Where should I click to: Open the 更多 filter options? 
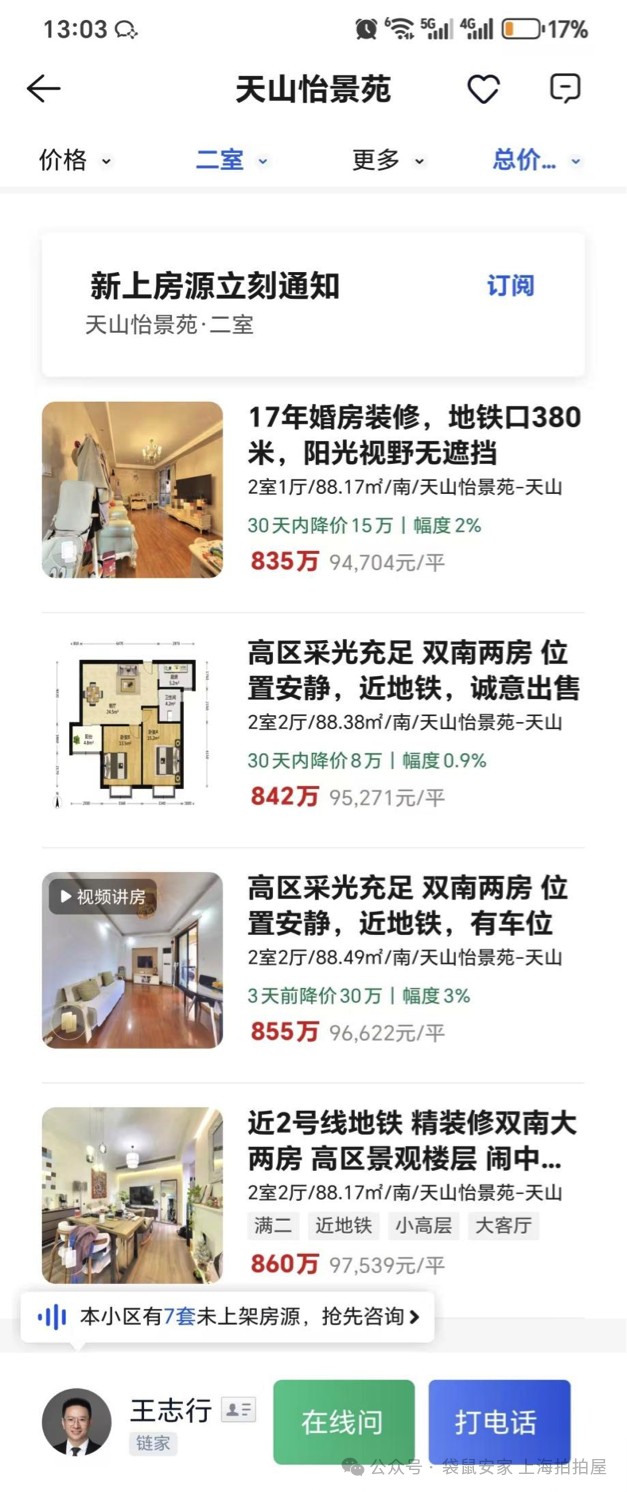[x=388, y=160]
